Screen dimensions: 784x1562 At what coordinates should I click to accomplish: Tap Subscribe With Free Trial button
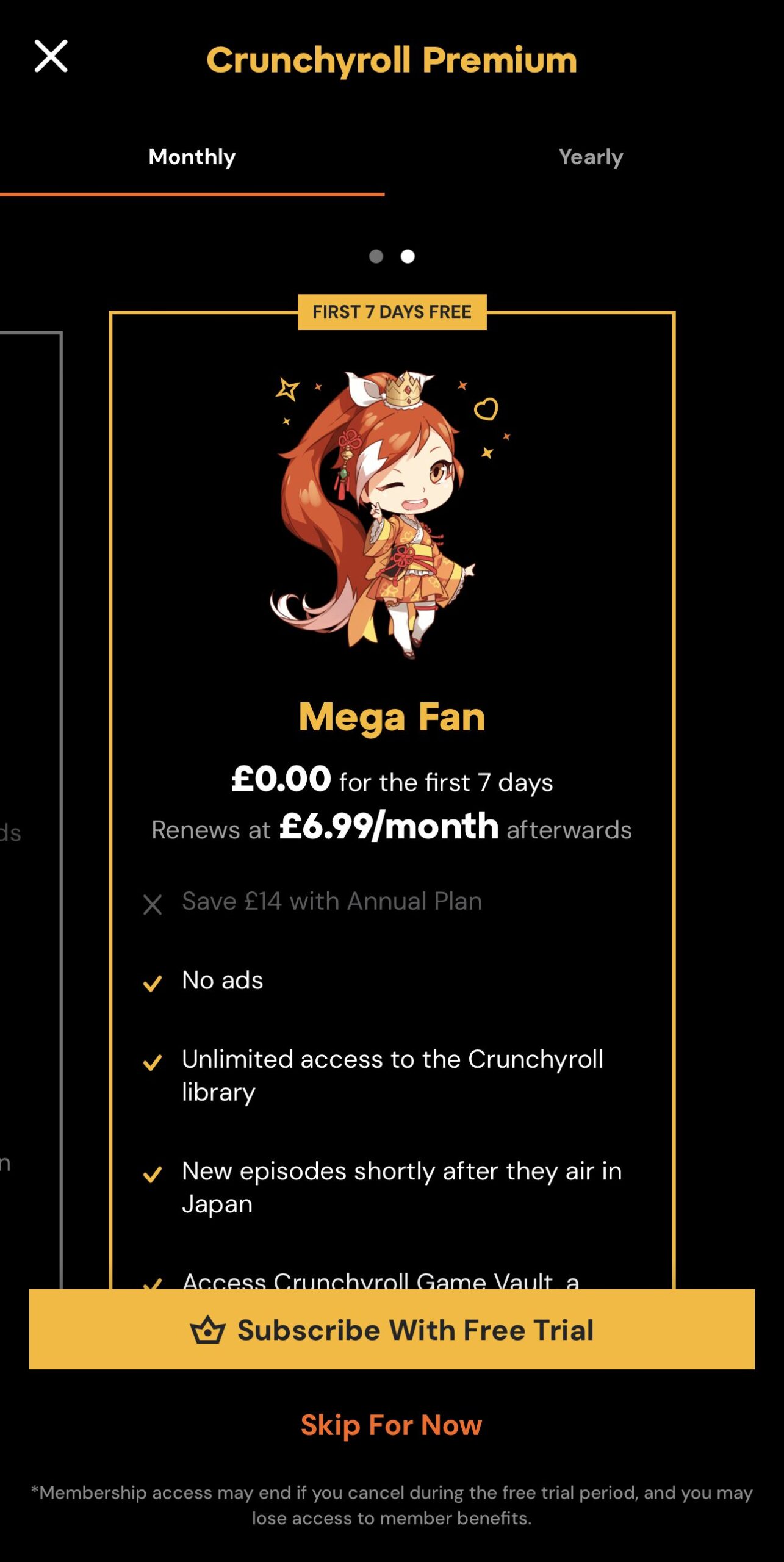392,1330
